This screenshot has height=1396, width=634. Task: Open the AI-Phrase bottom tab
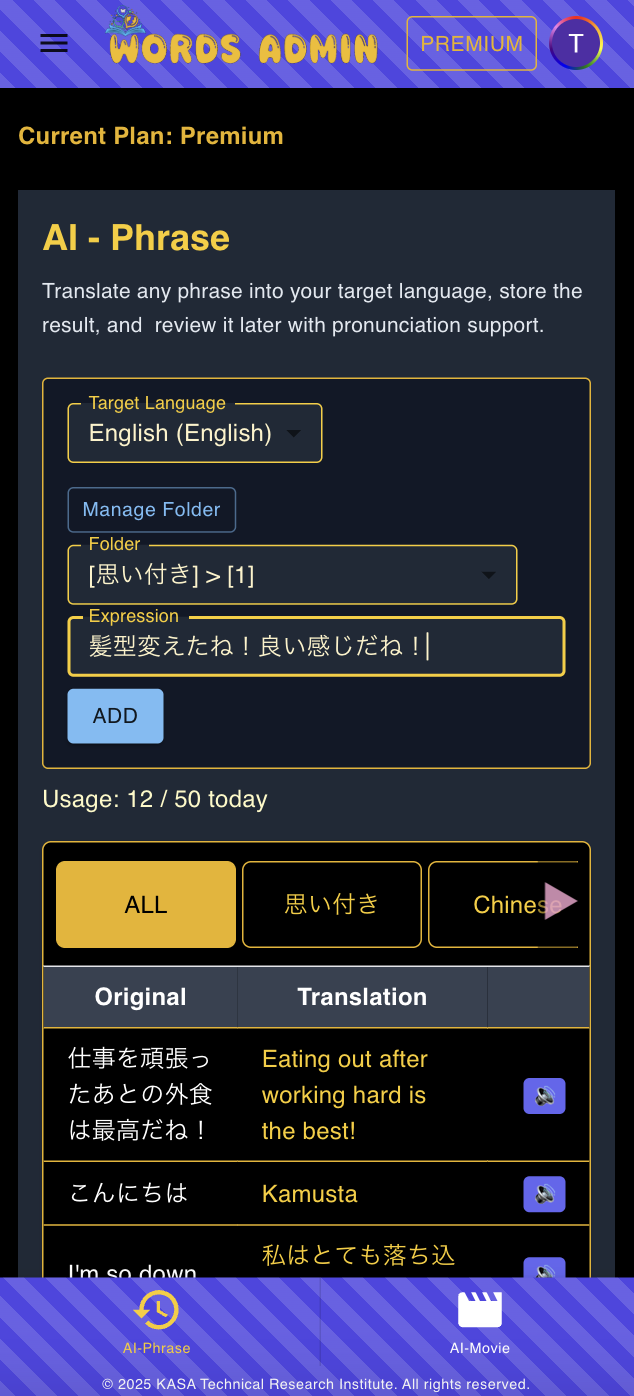point(157,1320)
